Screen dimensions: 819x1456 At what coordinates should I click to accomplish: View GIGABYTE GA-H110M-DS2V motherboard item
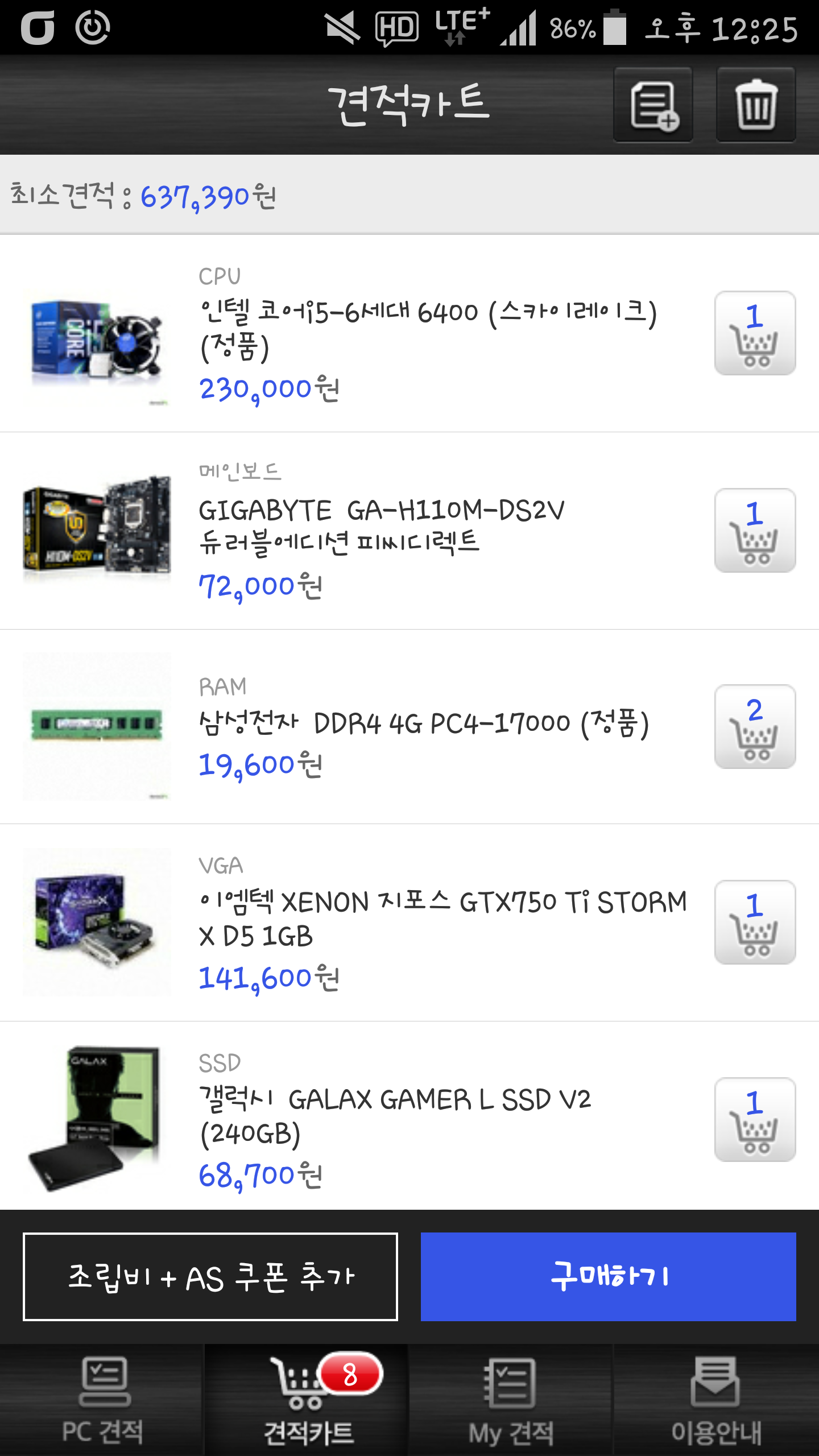(381, 526)
